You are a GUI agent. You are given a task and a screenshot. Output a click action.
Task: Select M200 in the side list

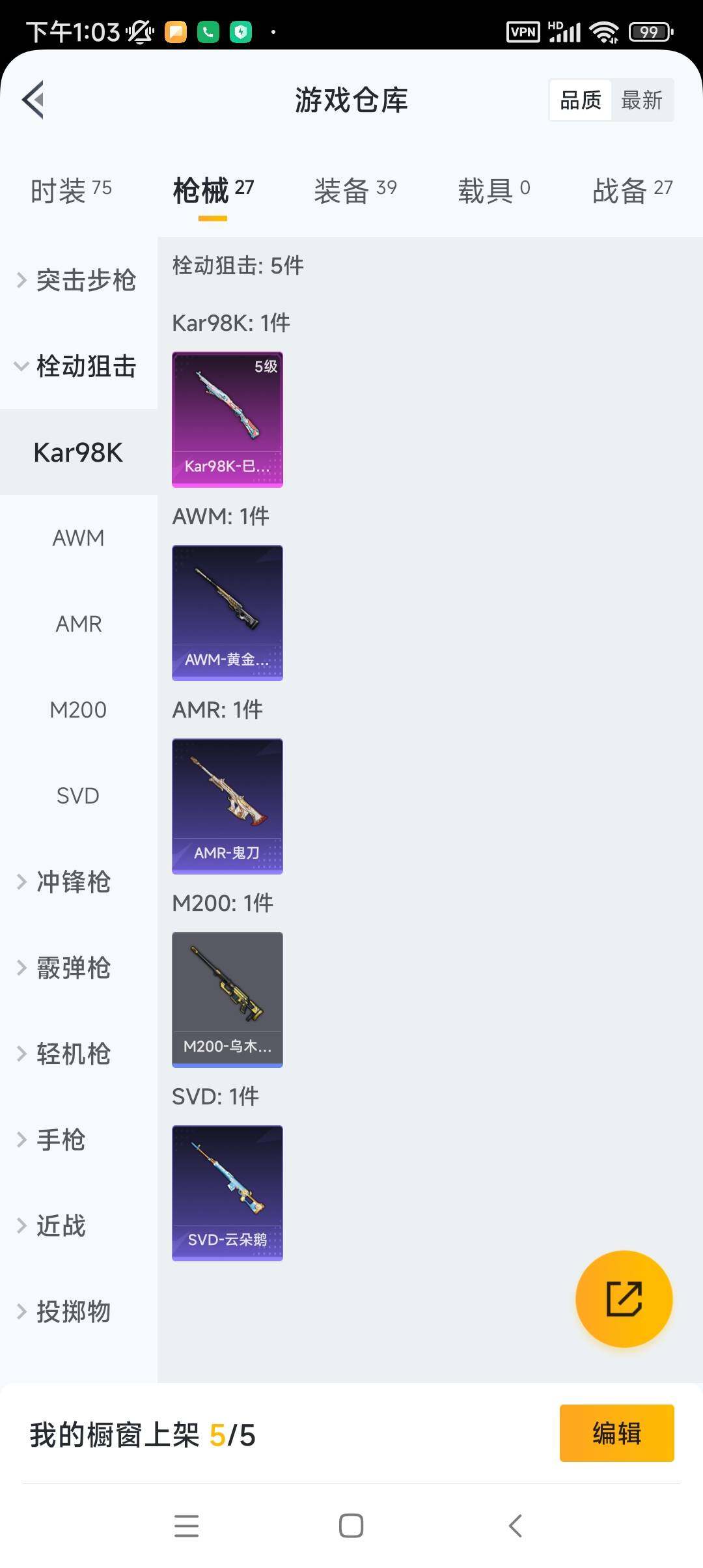click(78, 710)
